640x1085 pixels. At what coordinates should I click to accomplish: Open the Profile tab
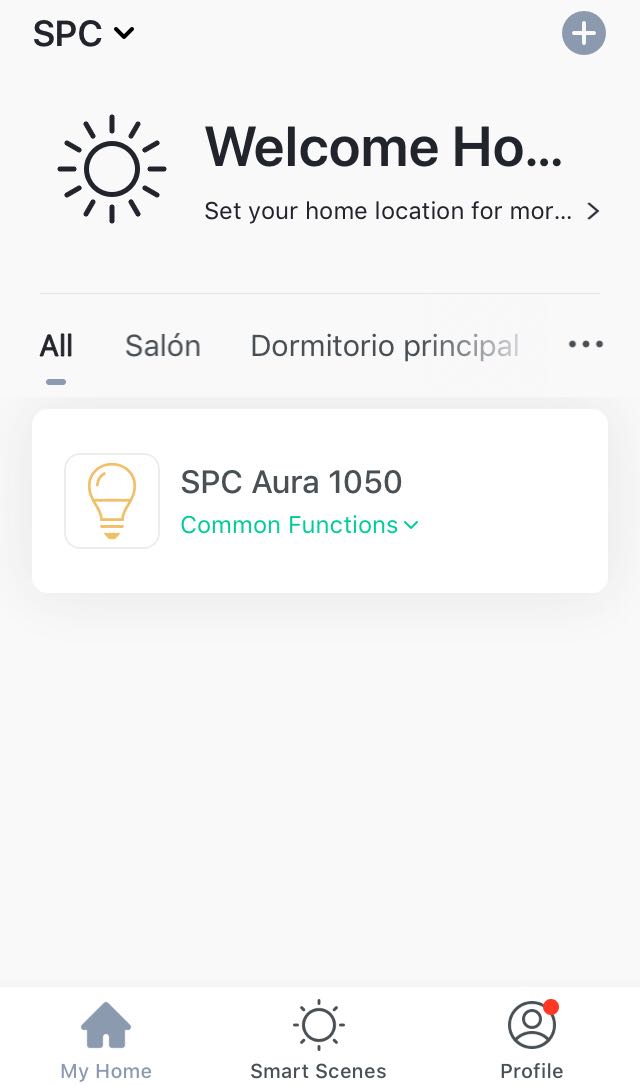(x=532, y=1042)
